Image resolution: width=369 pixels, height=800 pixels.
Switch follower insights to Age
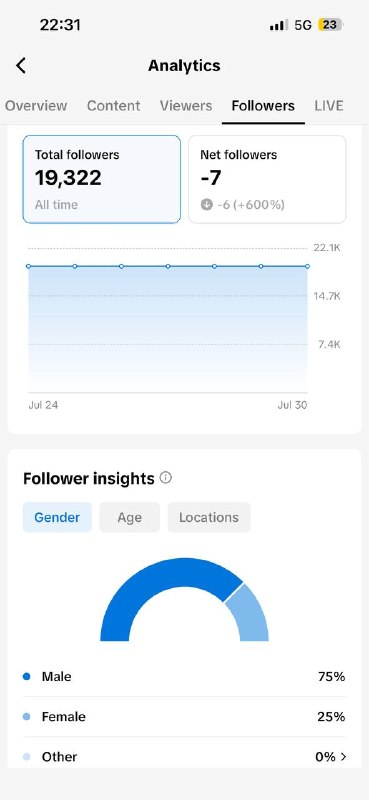point(130,517)
